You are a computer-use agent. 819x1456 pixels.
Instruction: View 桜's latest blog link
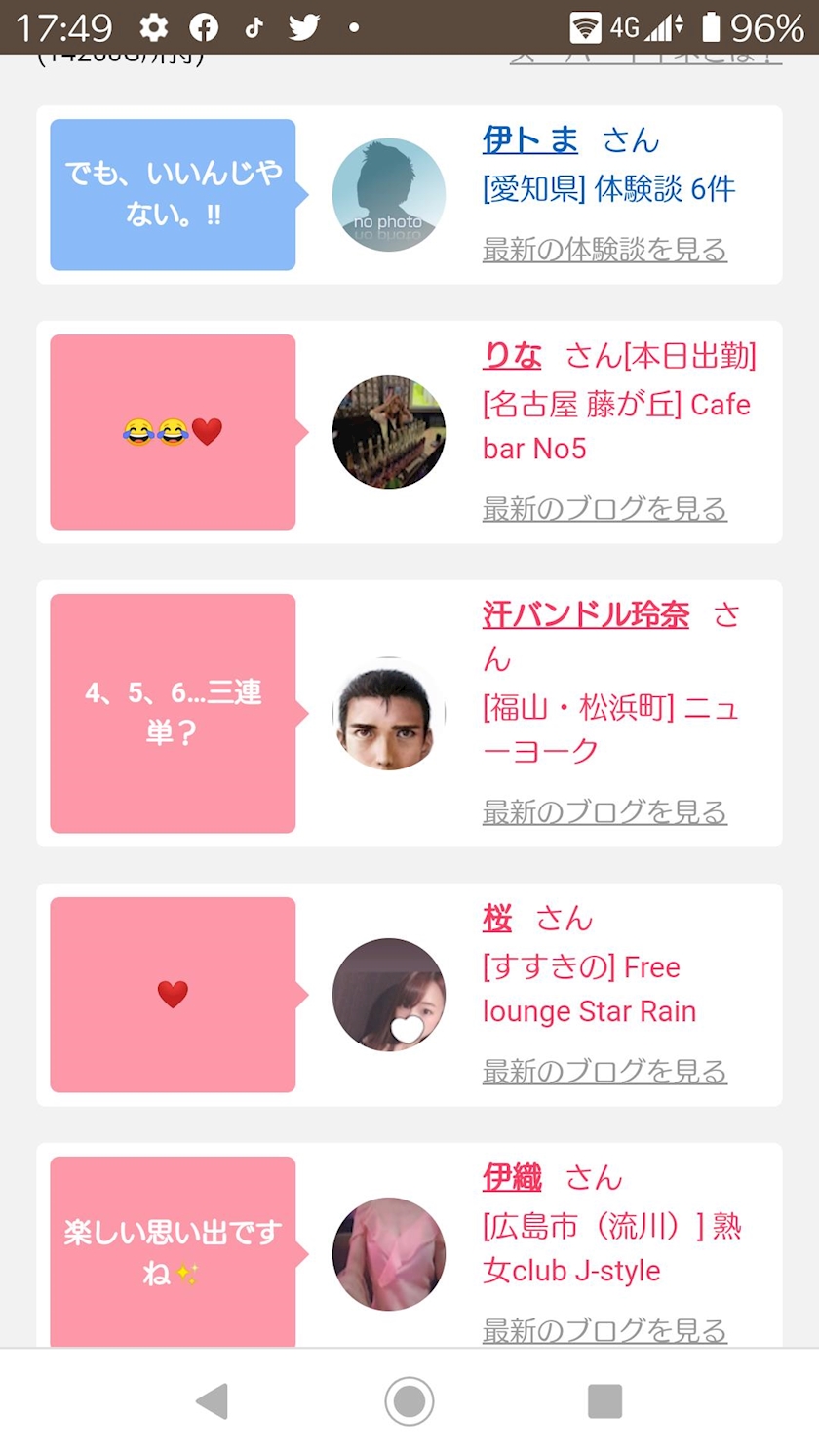coord(604,1072)
